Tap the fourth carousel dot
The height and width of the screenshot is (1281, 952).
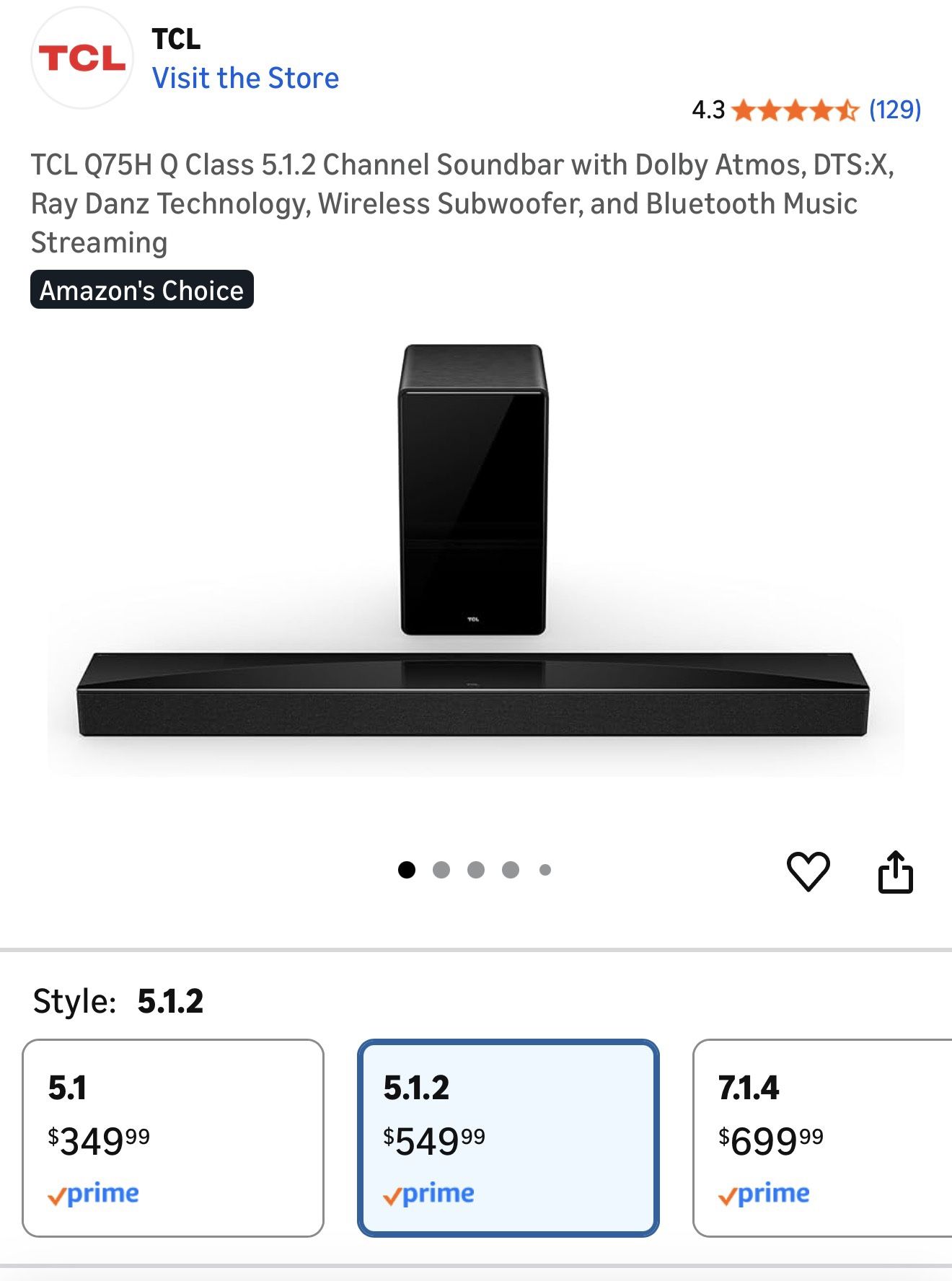pyautogui.click(x=509, y=871)
